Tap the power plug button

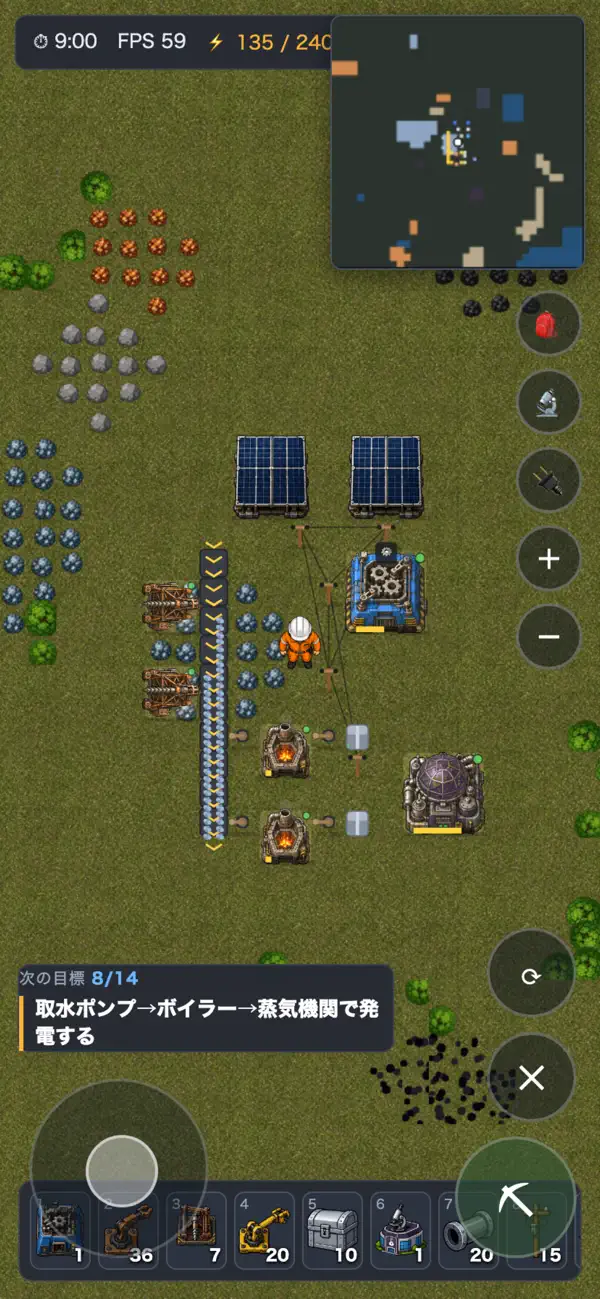pyautogui.click(x=549, y=481)
